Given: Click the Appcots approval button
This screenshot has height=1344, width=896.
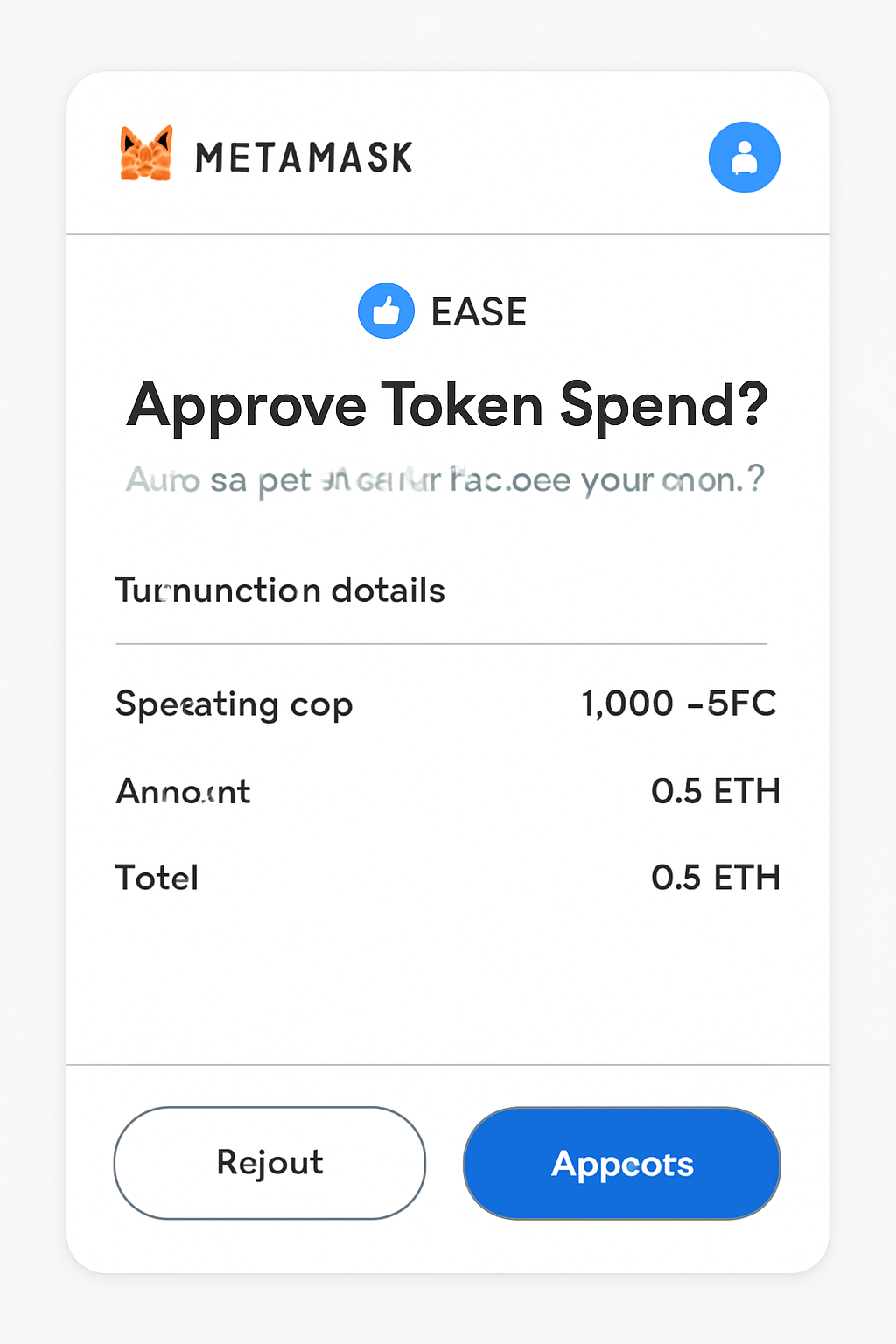Looking at the screenshot, I should 621,1163.
